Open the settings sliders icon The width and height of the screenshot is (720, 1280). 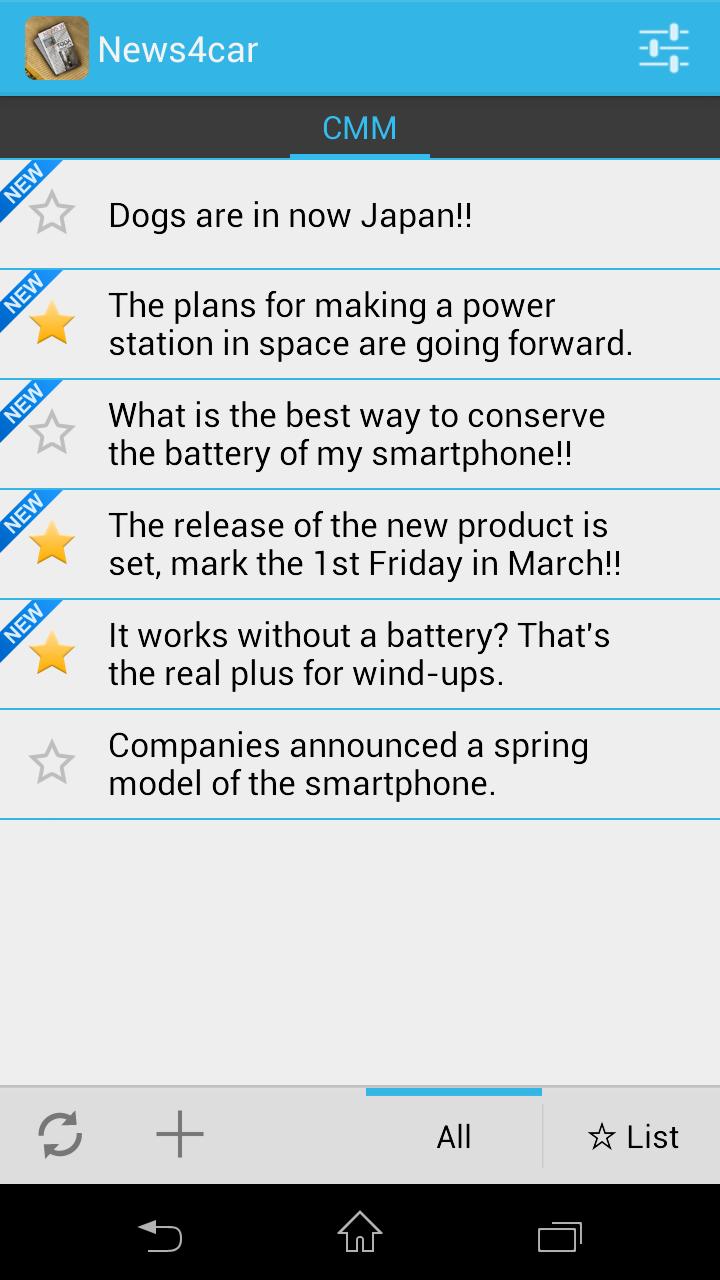point(664,48)
